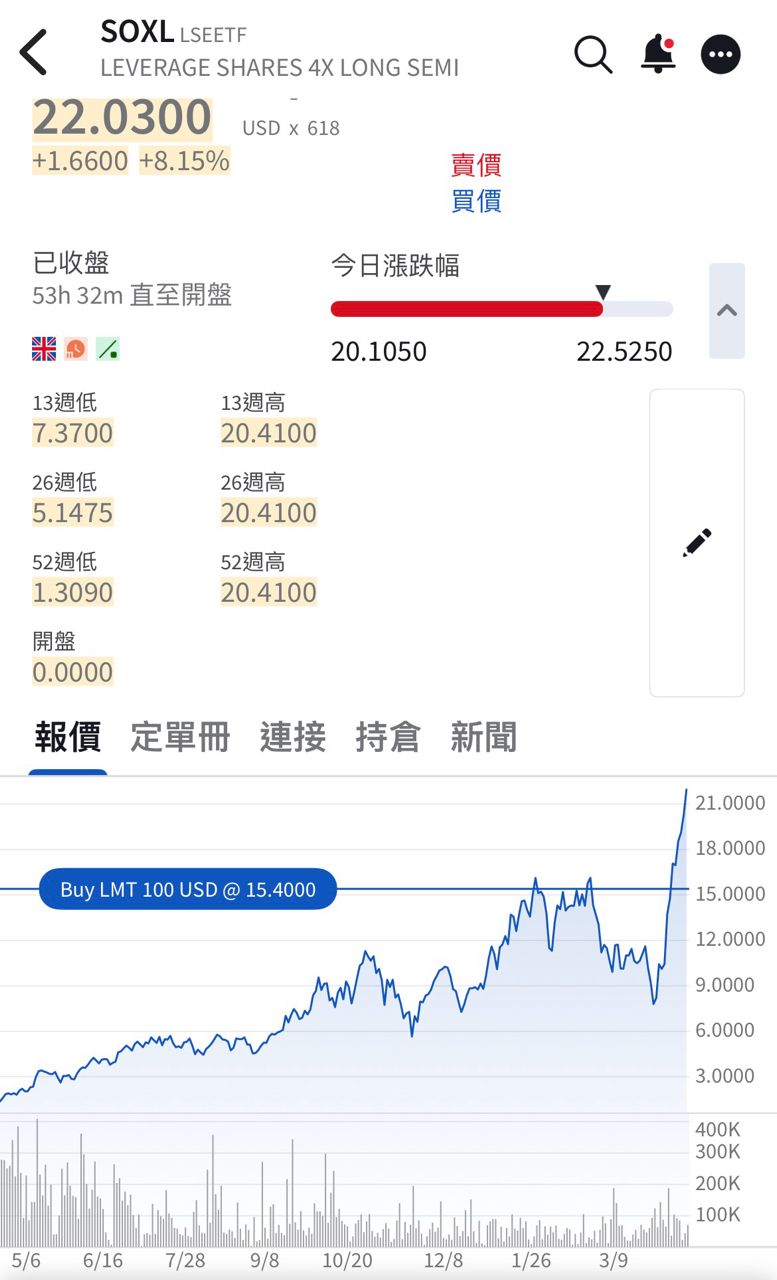The height and width of the screenshot is (1280, 777).
Task: Open the three-dot overflow menu
Action: [x=721, y=54]
